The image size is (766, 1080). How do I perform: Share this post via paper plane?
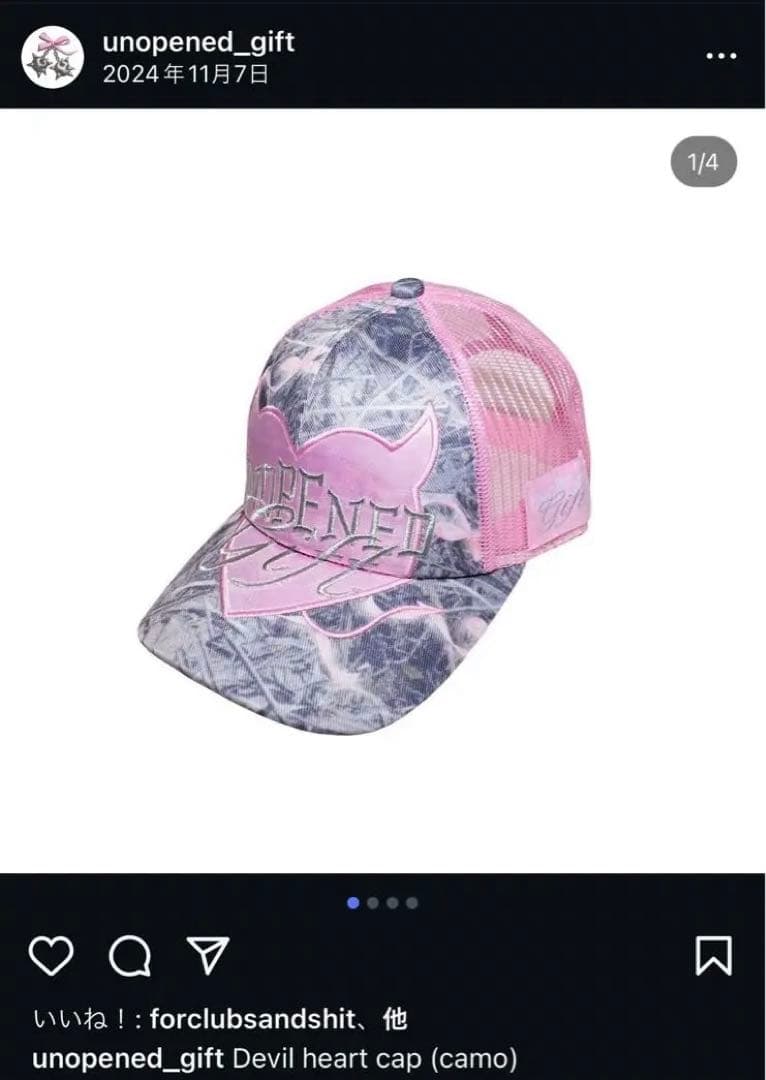click(x=209, y=956)
